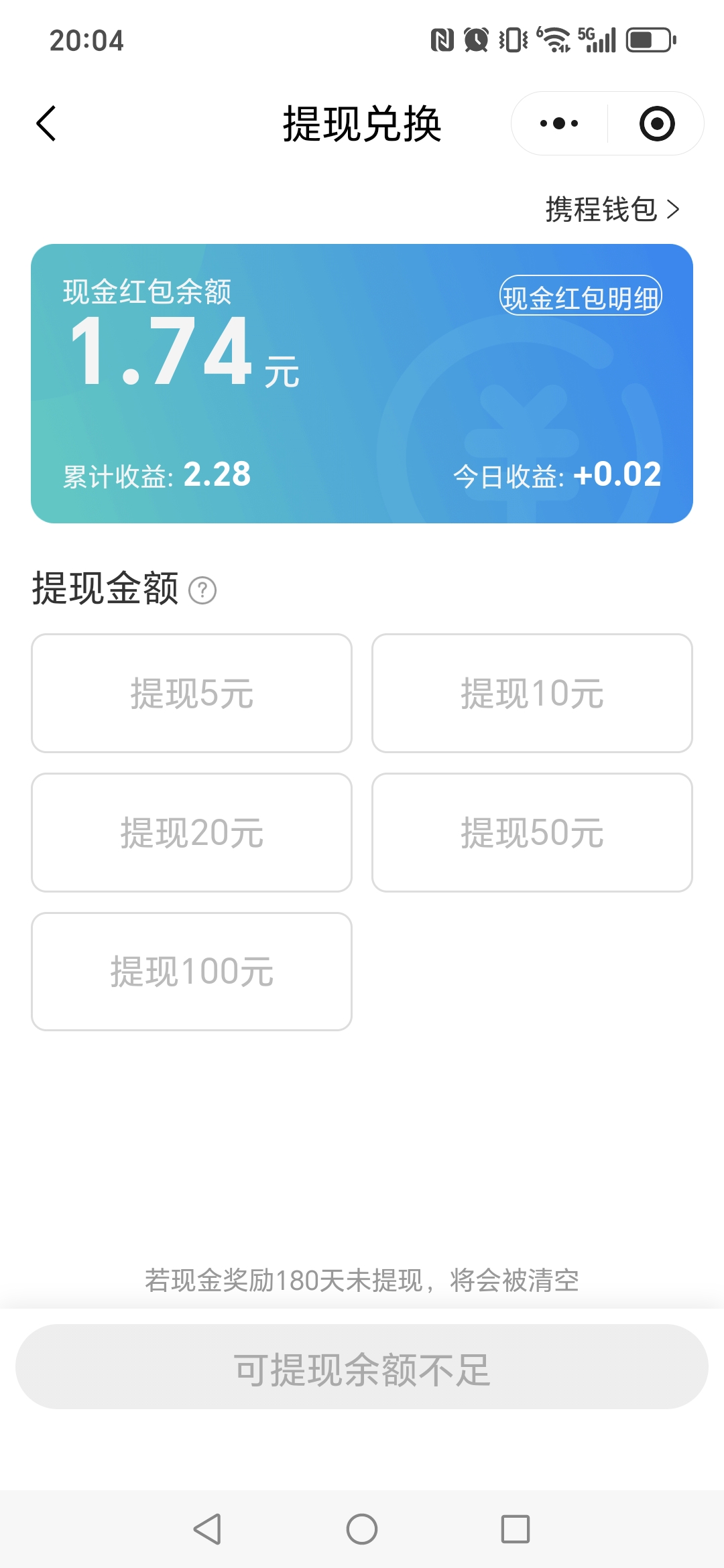Go to the system home screen
Viewport: 724px width, 1568px height.
click(x=362, y=1529)
